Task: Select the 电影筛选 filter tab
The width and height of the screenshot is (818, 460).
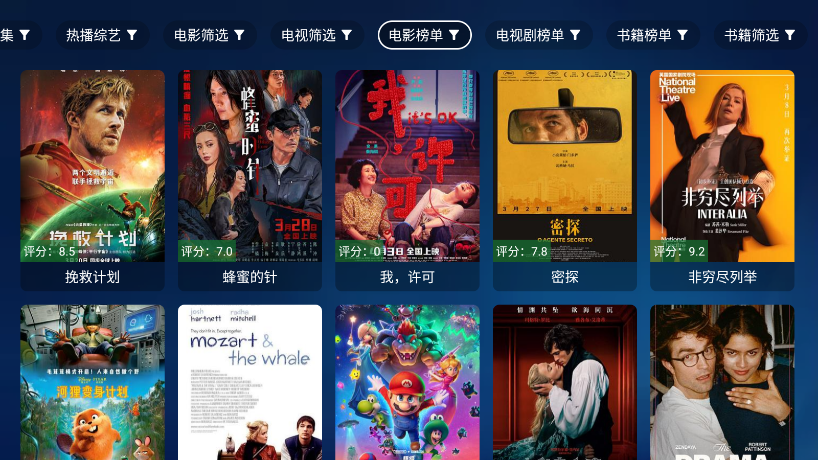Action: pyautogui.click(x=210, y=35)
